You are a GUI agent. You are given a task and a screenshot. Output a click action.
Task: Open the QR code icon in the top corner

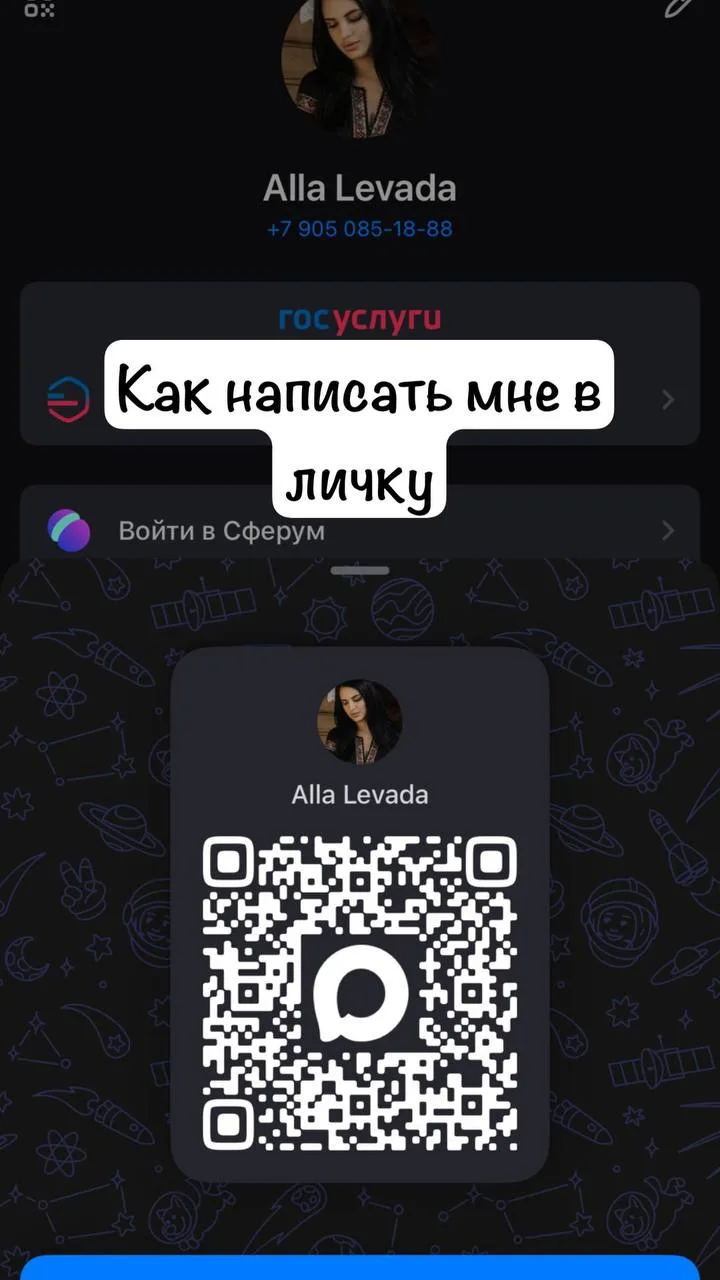tap(39, 9)
